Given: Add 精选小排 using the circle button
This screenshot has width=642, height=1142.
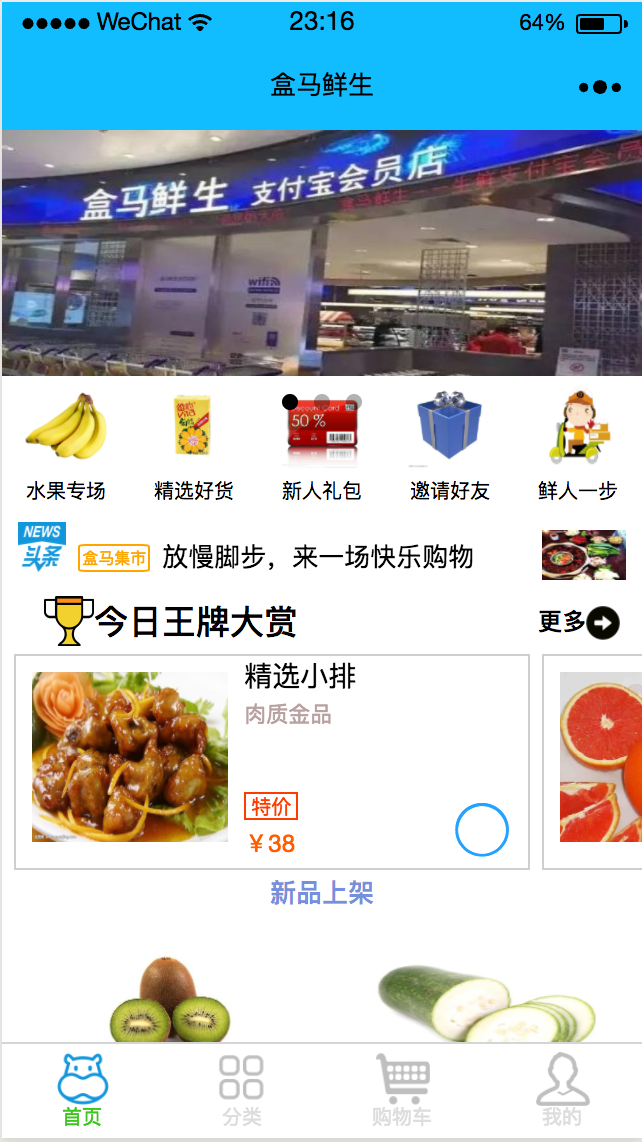Looking at the screenshot, I should [x=482, y=830].
